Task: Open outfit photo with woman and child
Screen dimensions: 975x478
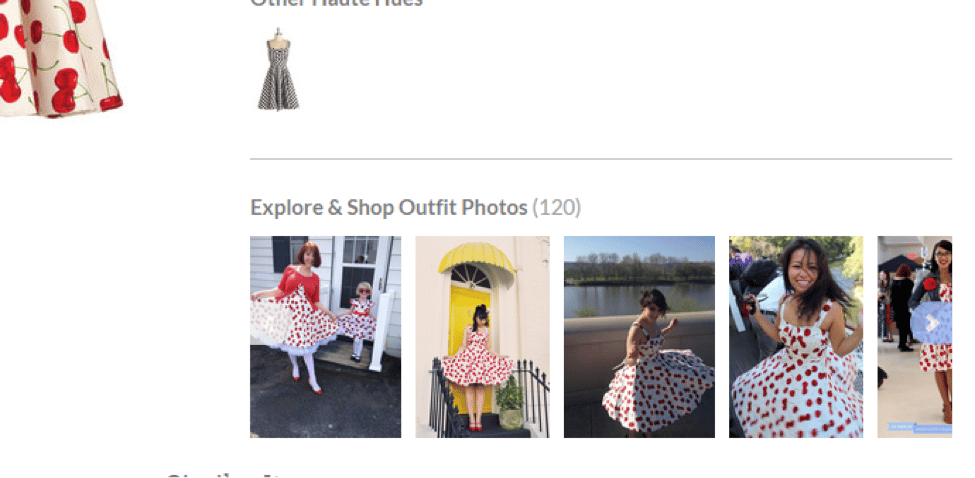Action: (325, 337)
